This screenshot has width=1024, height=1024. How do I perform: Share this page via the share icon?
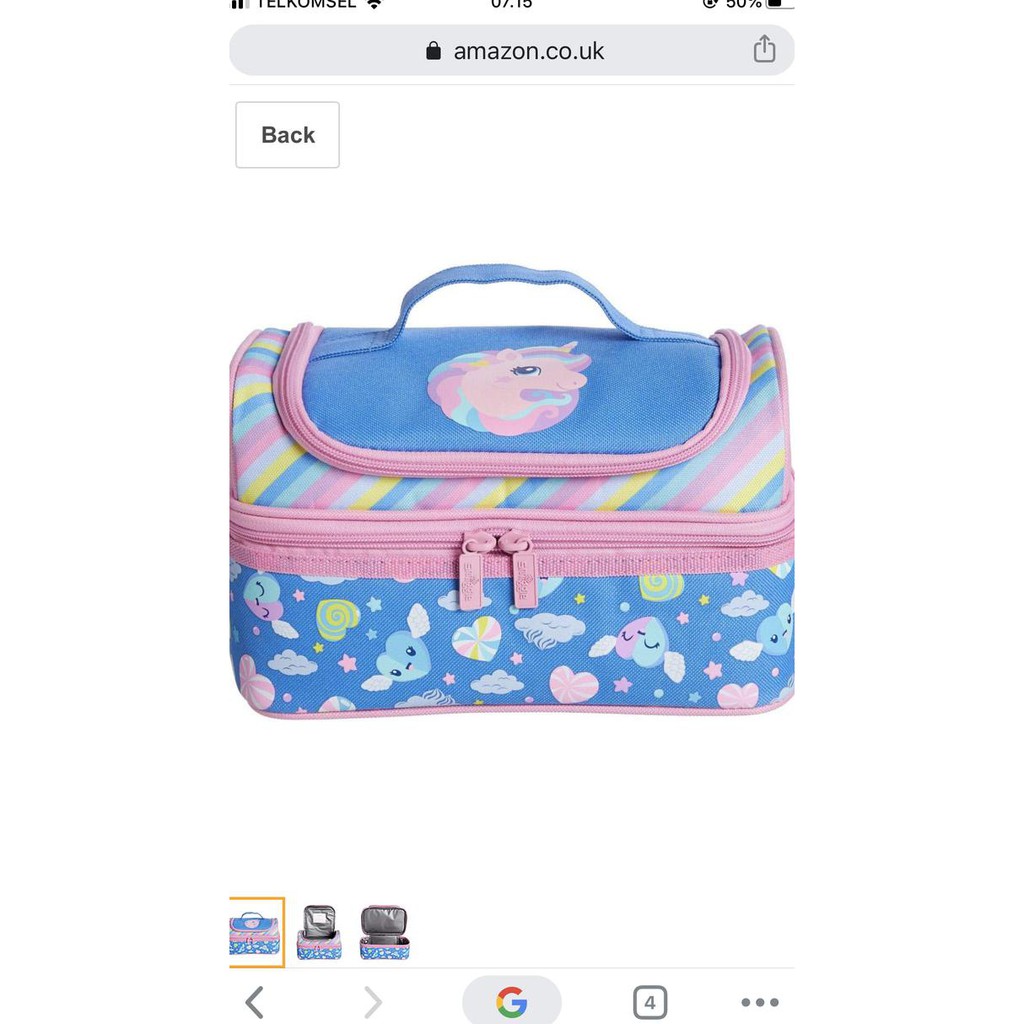click(x=764, y=50)
